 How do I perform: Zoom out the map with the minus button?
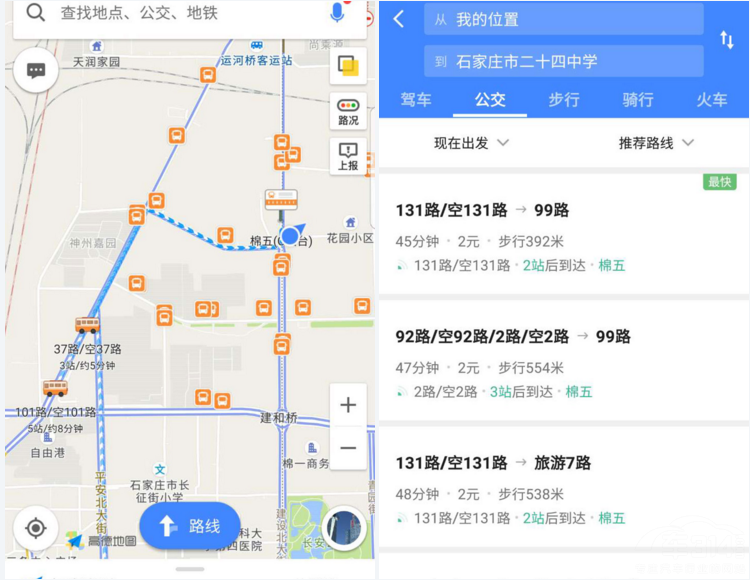[348, 448]
